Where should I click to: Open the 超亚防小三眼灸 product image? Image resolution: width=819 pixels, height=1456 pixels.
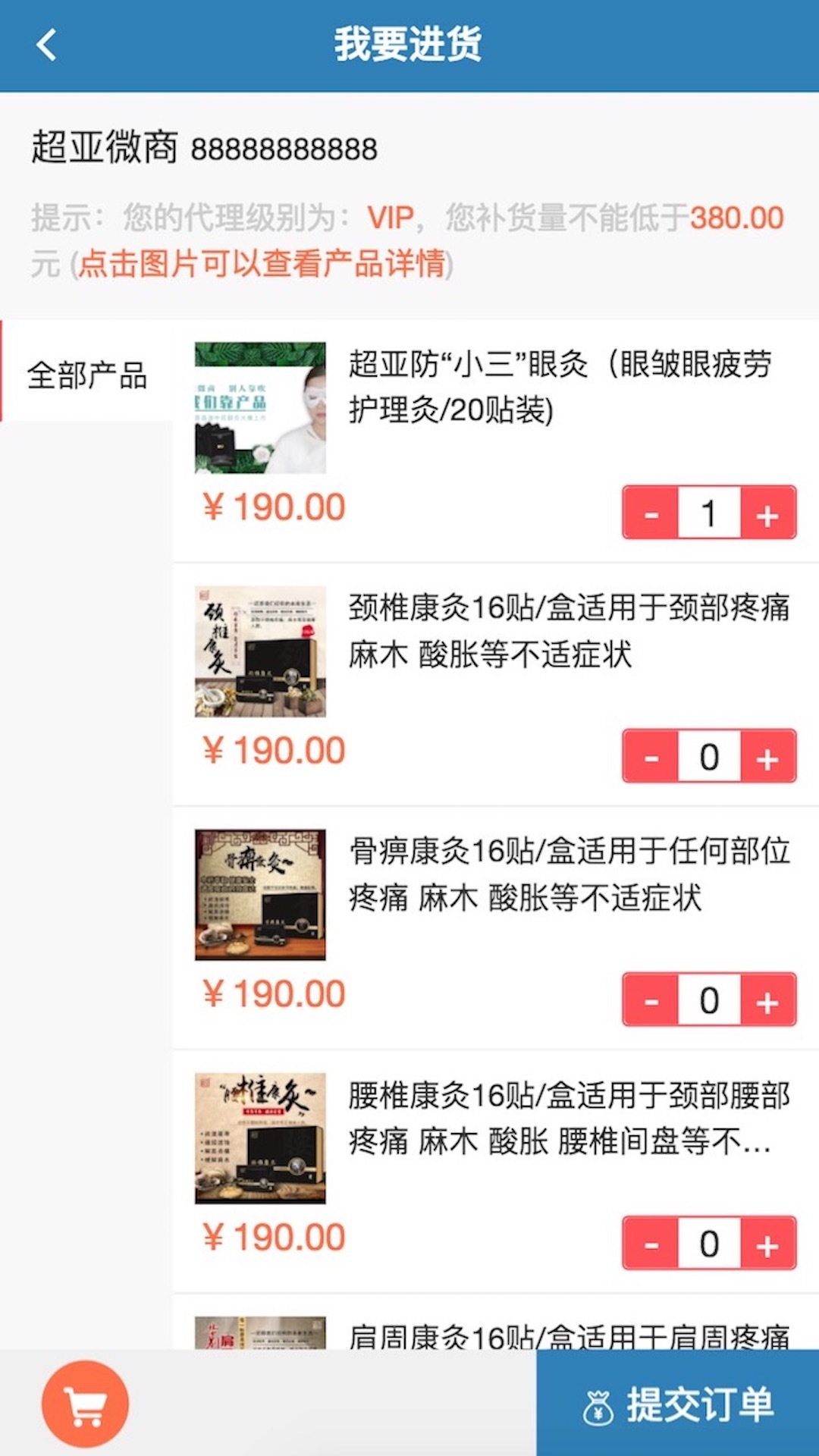tap(260, 407)
